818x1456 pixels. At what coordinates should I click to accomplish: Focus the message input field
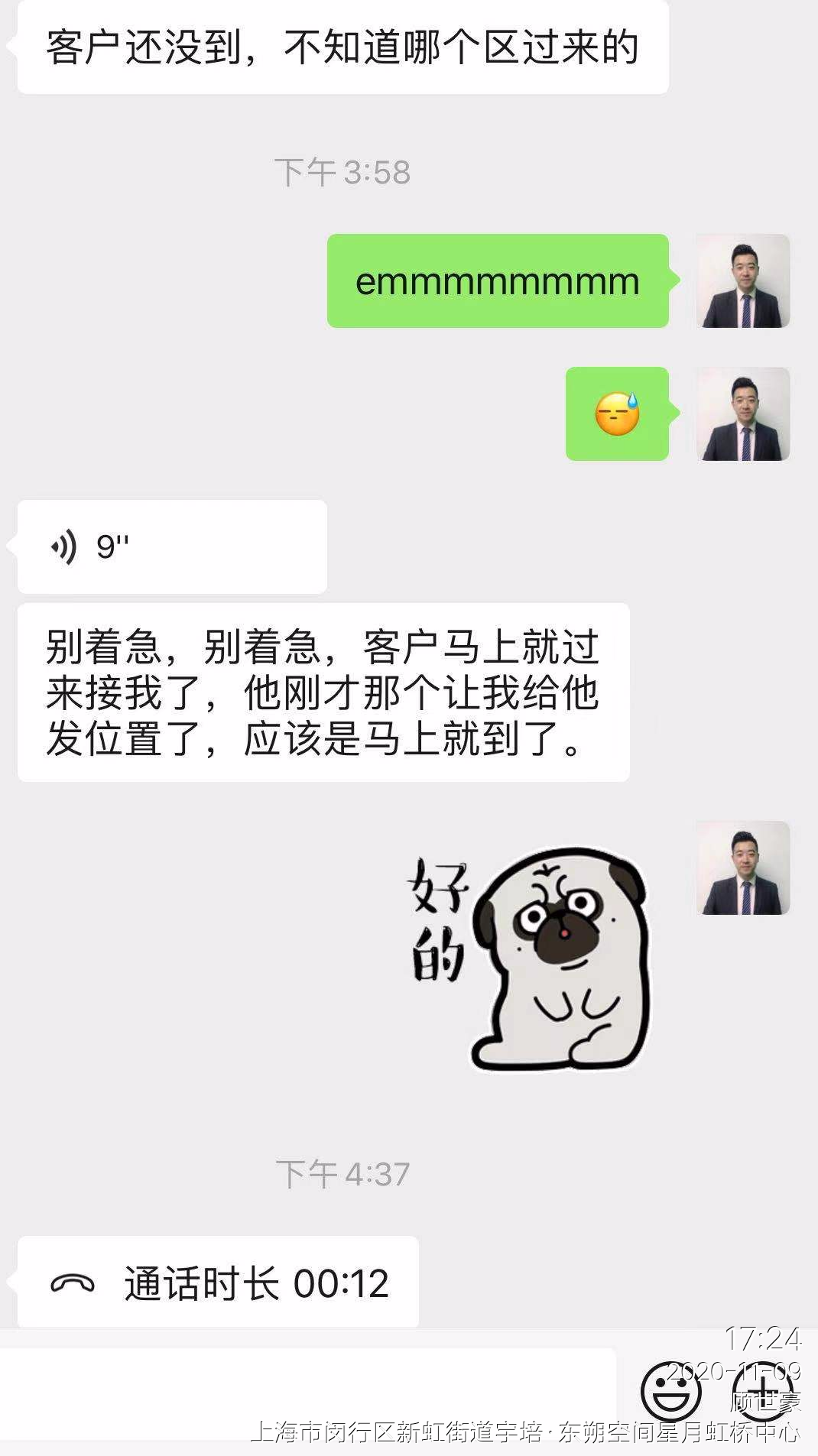306,1391
